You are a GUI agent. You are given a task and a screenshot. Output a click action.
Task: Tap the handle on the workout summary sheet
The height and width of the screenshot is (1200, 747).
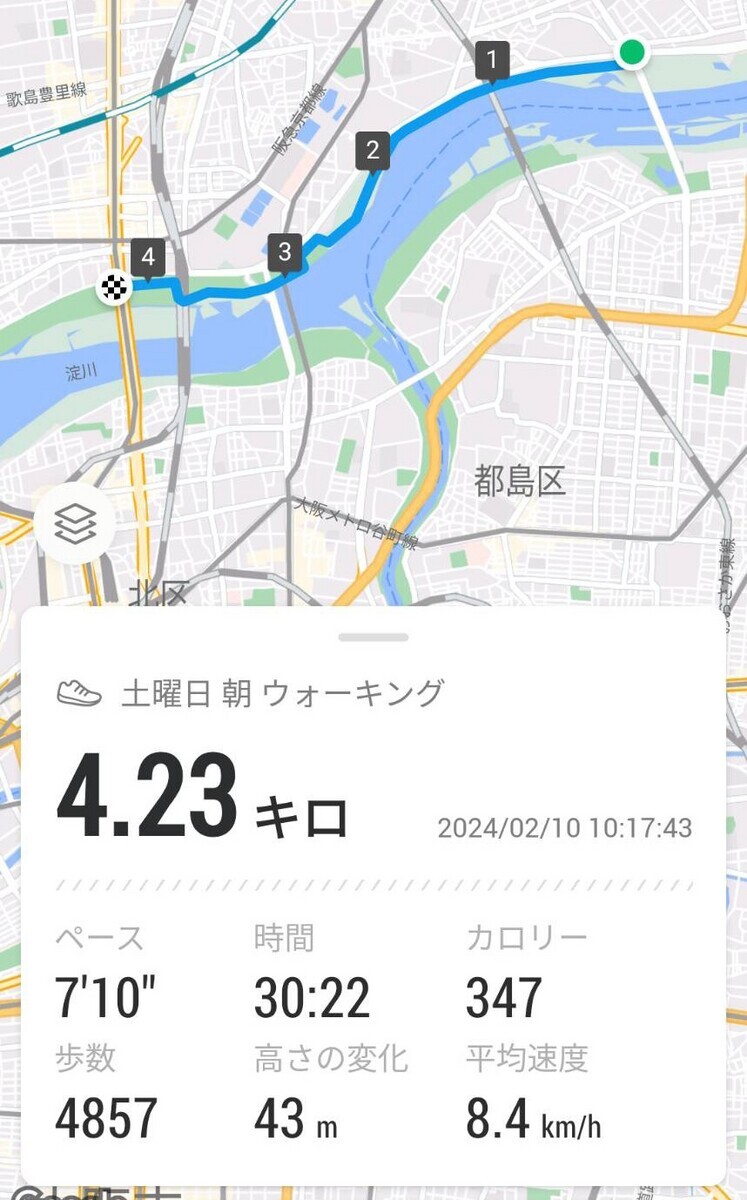373,637
